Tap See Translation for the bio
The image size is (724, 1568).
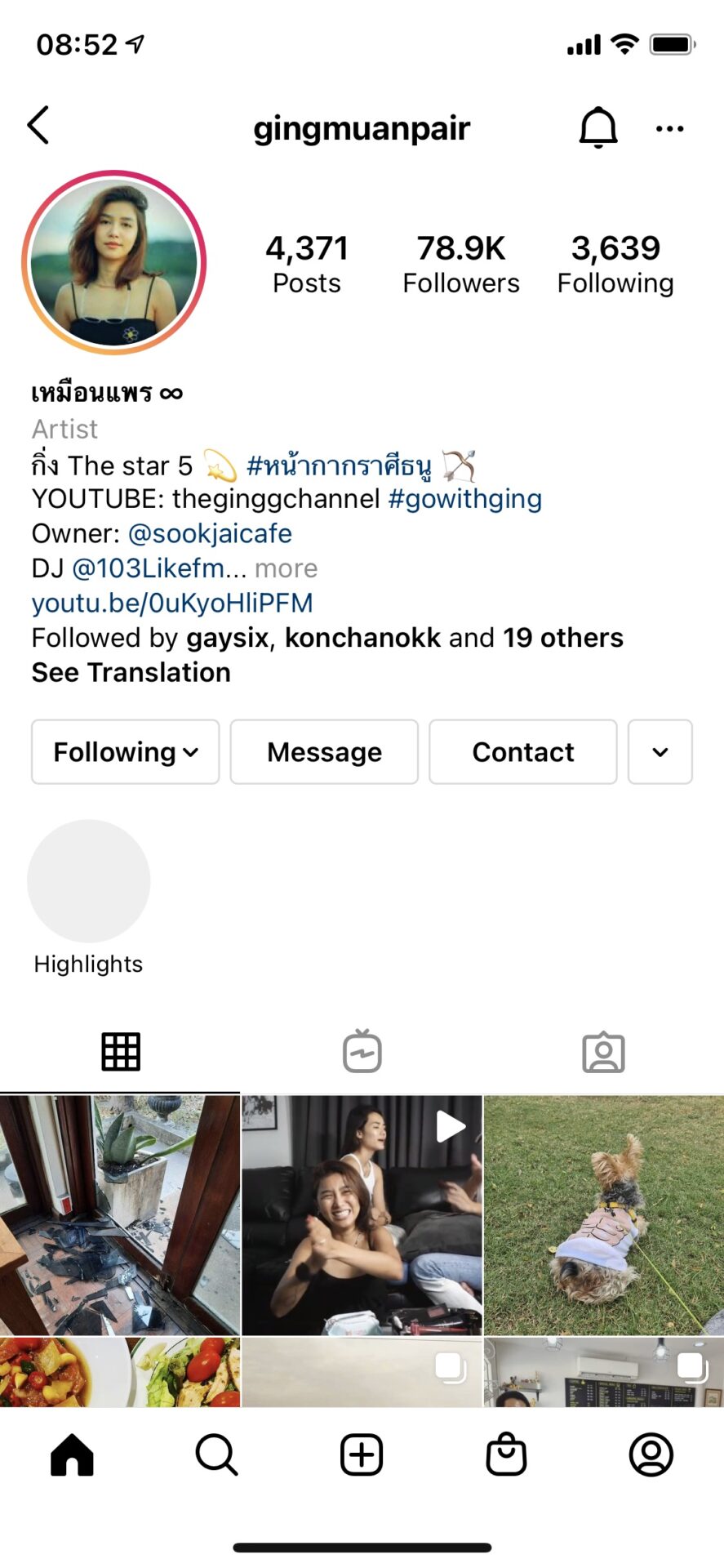point(131,673)
